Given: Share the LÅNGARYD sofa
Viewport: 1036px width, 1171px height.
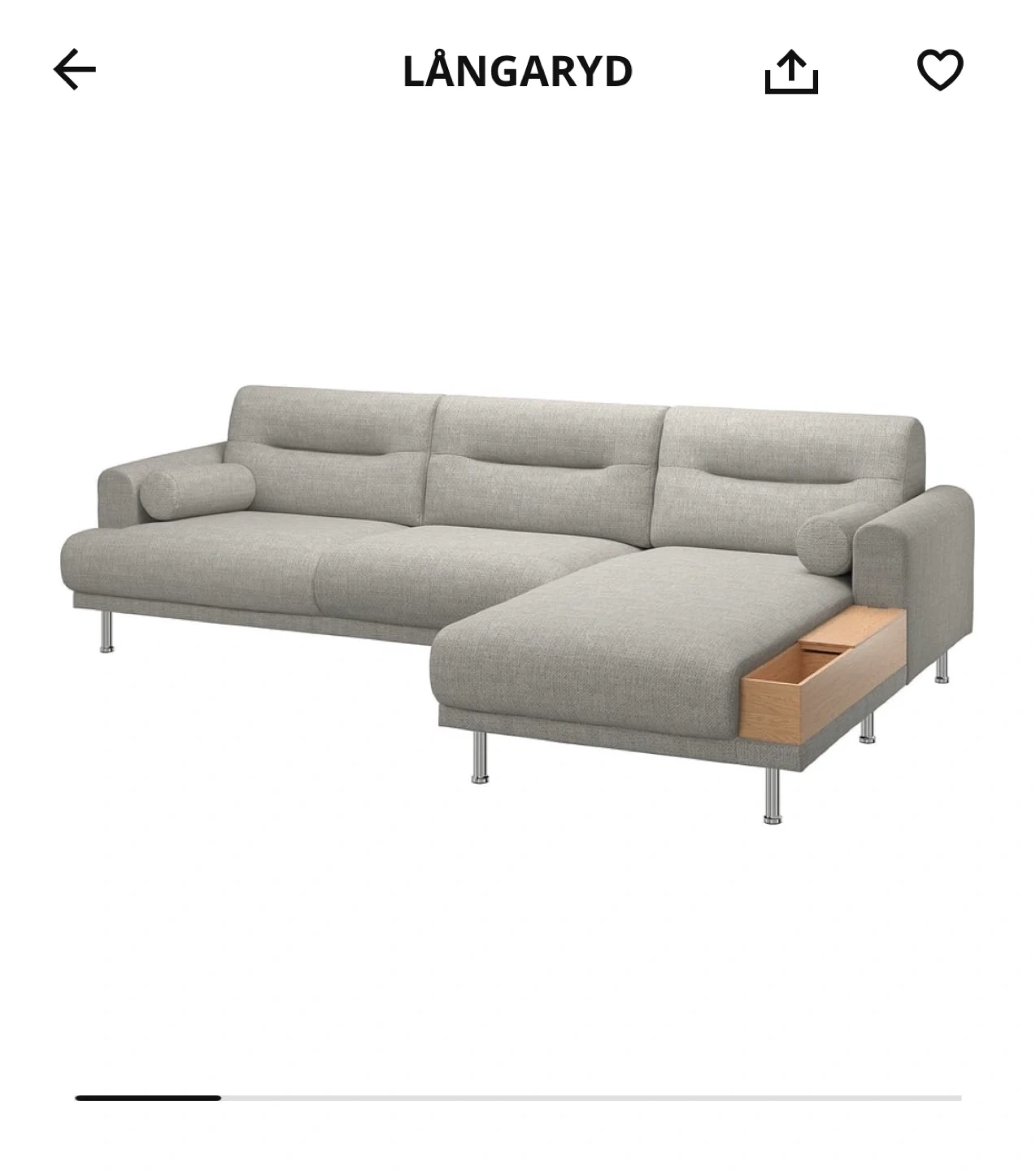Looking at the screenshot, I should (x=790, y=72).
